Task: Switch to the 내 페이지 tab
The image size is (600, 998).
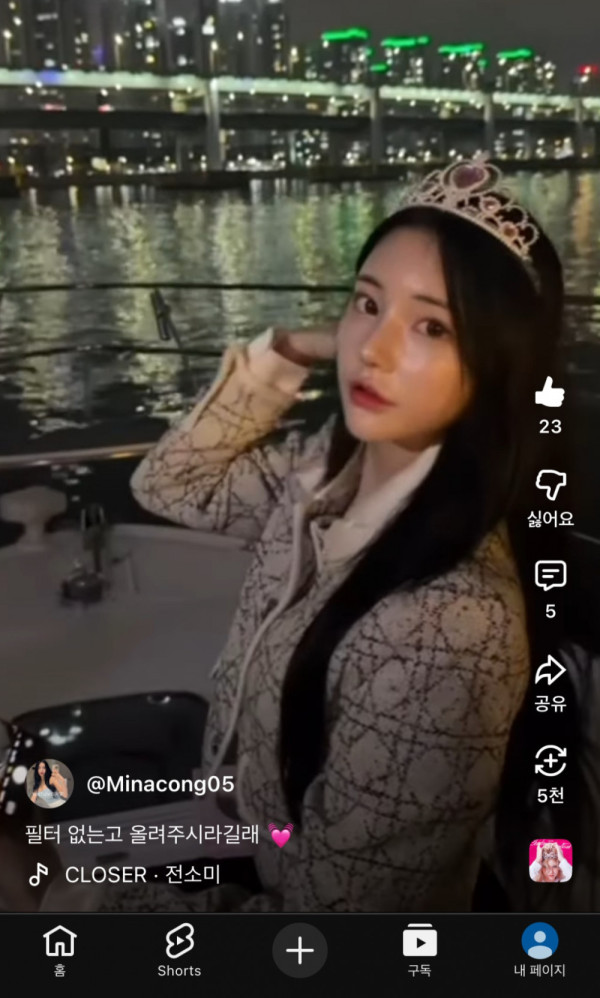Action: point(540,950)
